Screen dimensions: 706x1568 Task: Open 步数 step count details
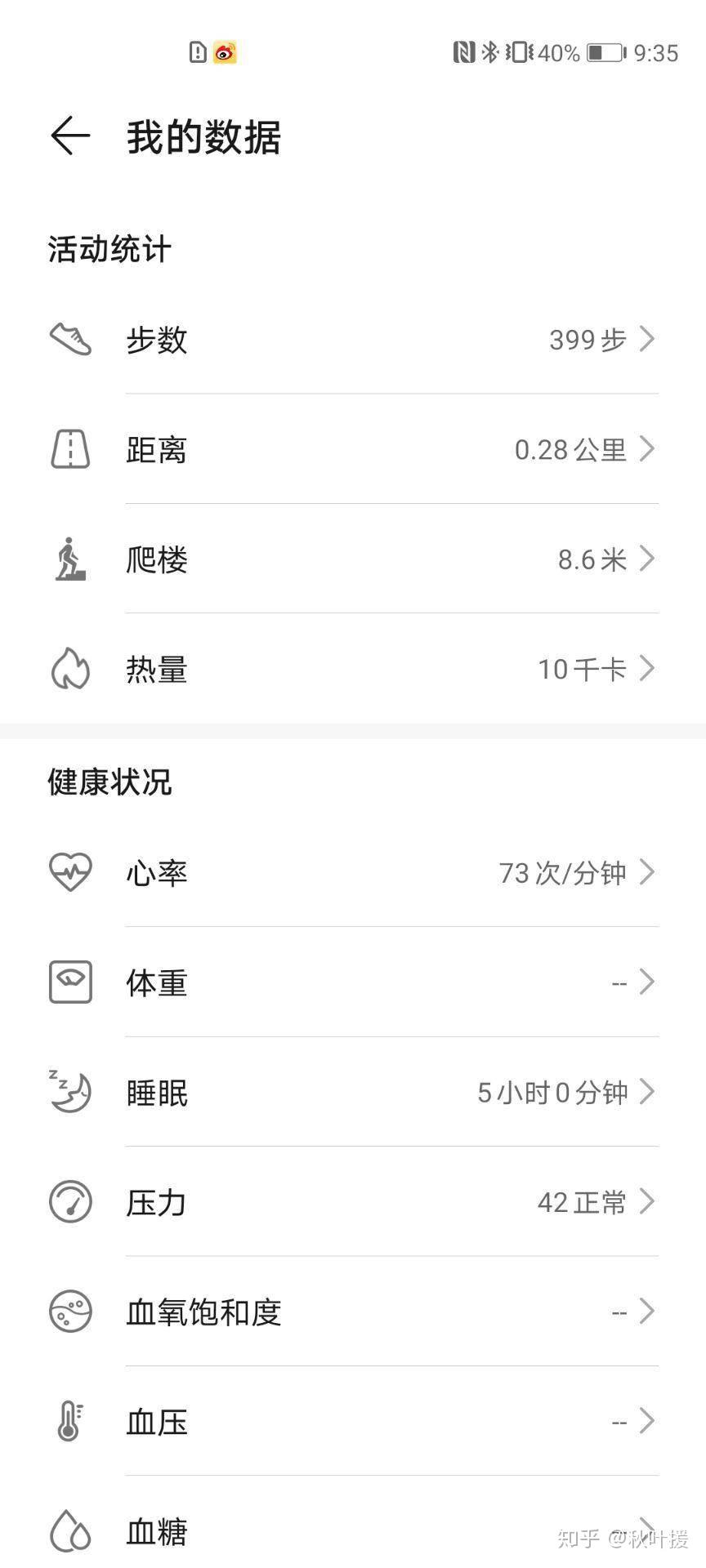[x=353, y=340]
